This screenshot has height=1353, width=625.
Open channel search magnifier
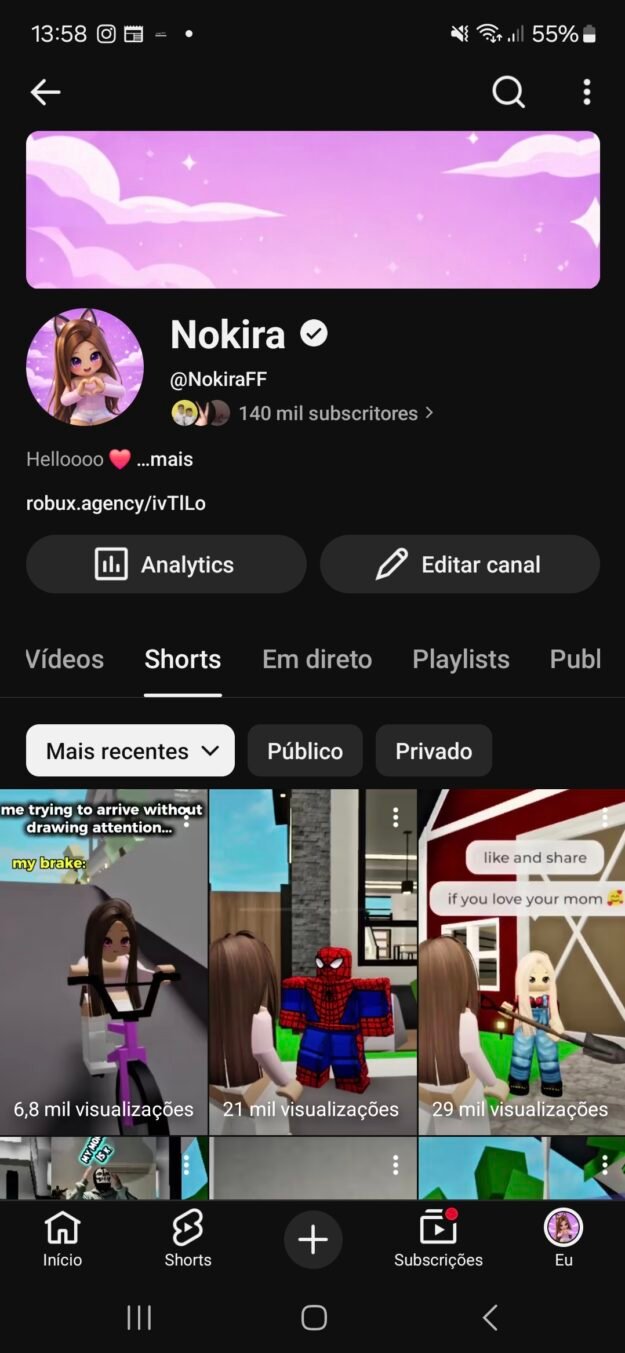click(x=508, y=93)
